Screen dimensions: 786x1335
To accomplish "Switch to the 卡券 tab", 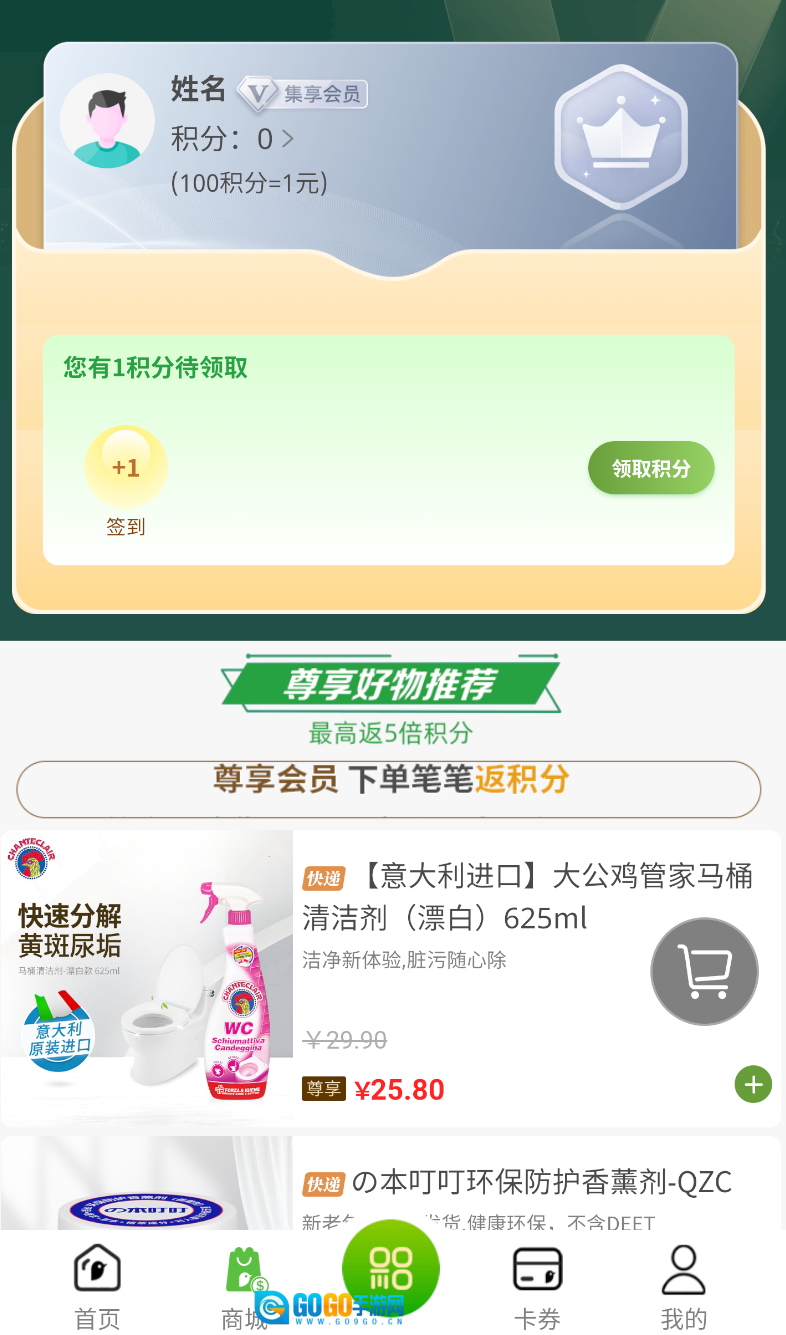I will 537,1285.
